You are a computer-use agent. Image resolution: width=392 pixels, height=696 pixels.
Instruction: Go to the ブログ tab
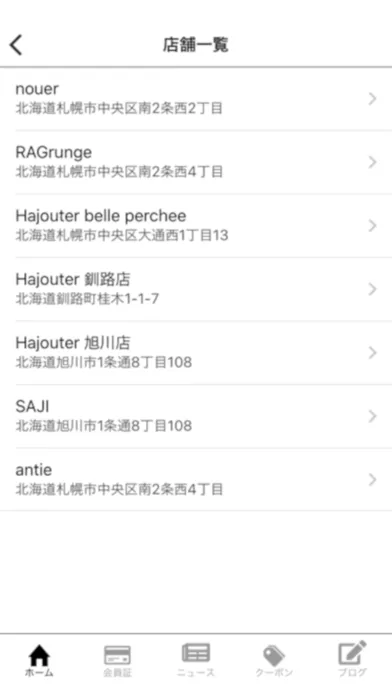352,660
